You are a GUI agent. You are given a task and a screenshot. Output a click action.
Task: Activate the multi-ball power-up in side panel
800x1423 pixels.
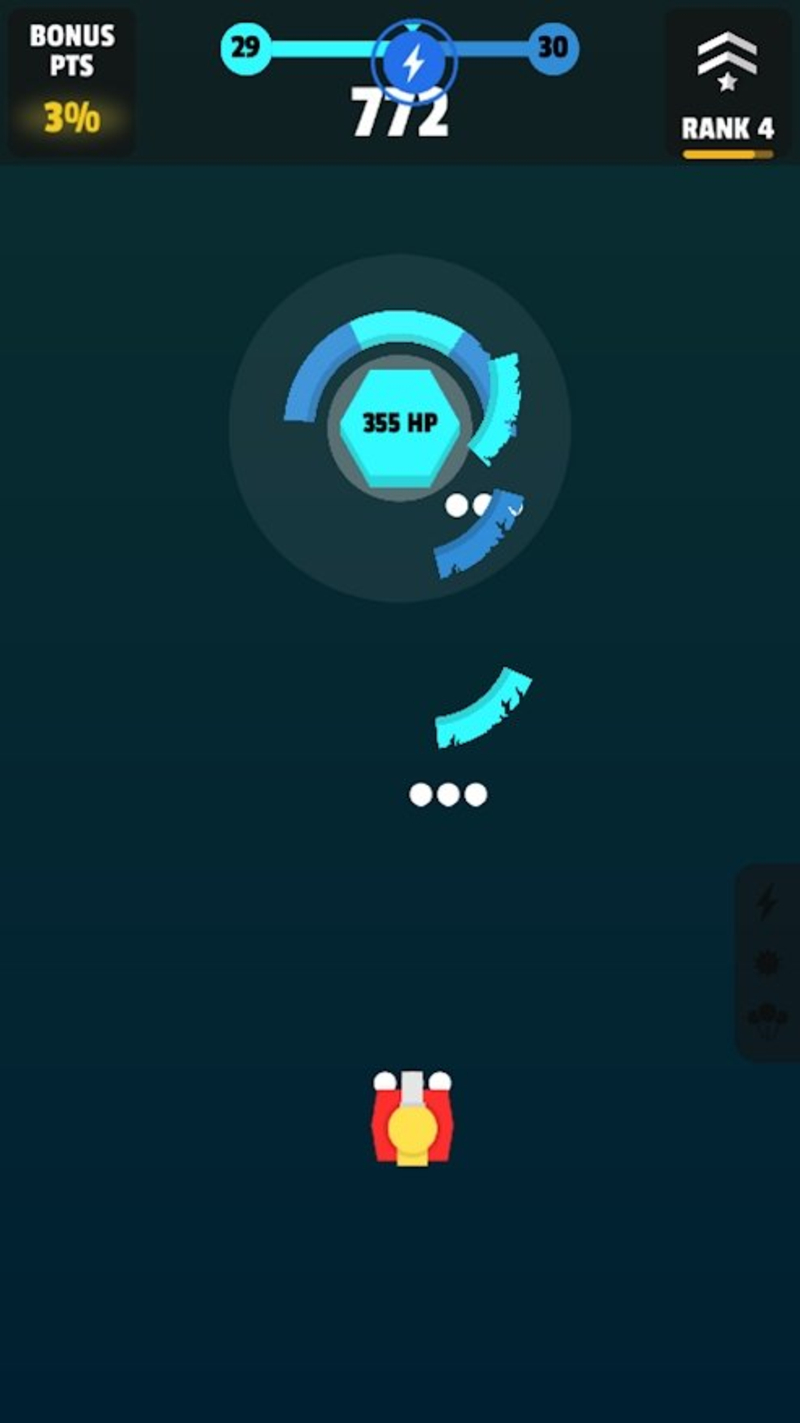point(767,1020)
